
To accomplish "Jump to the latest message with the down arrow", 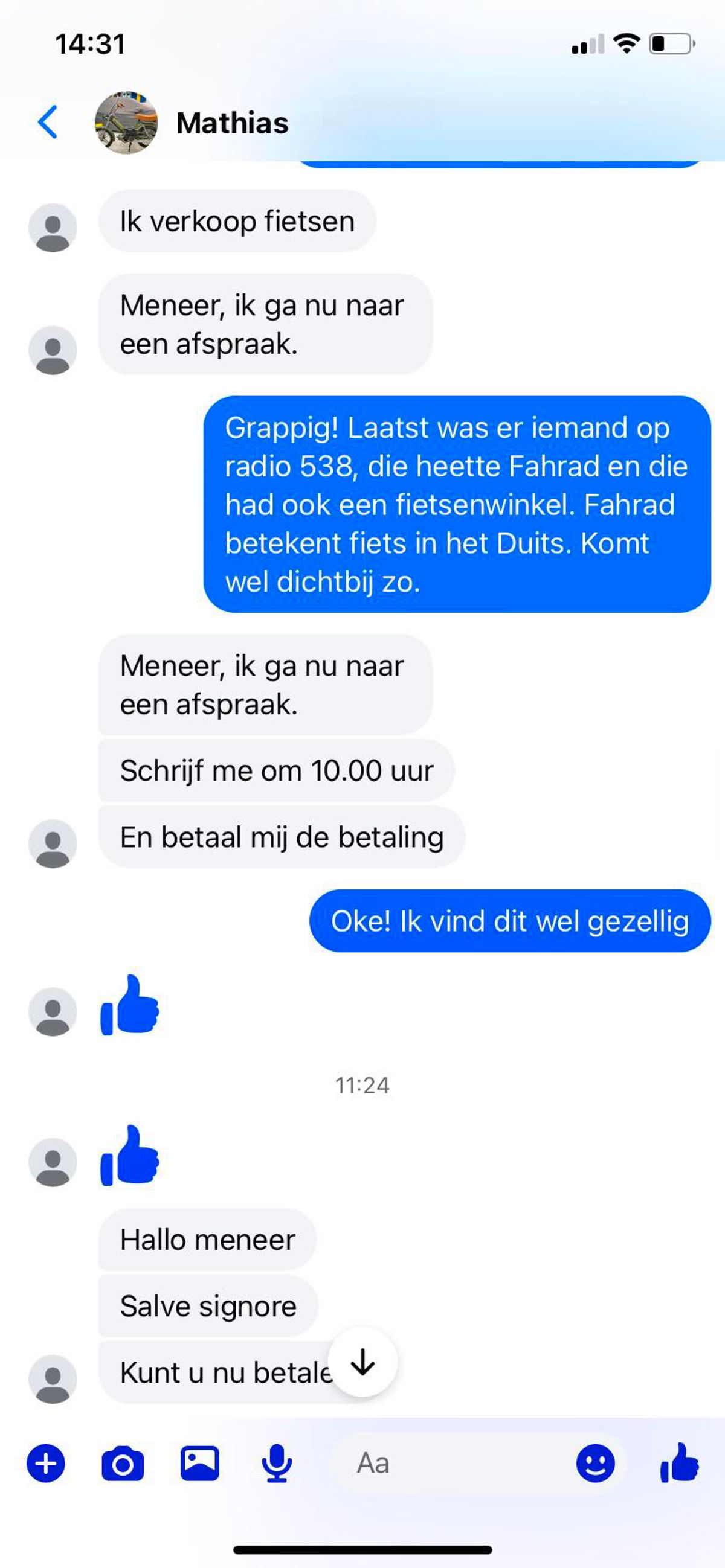I will 362,1362.
